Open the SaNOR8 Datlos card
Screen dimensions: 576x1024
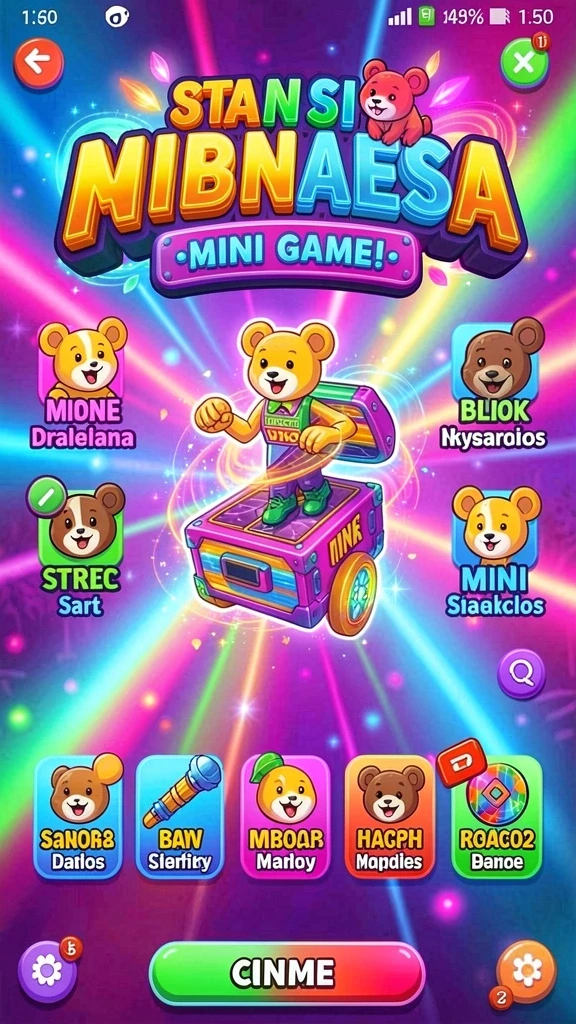[x=78, y=816]
